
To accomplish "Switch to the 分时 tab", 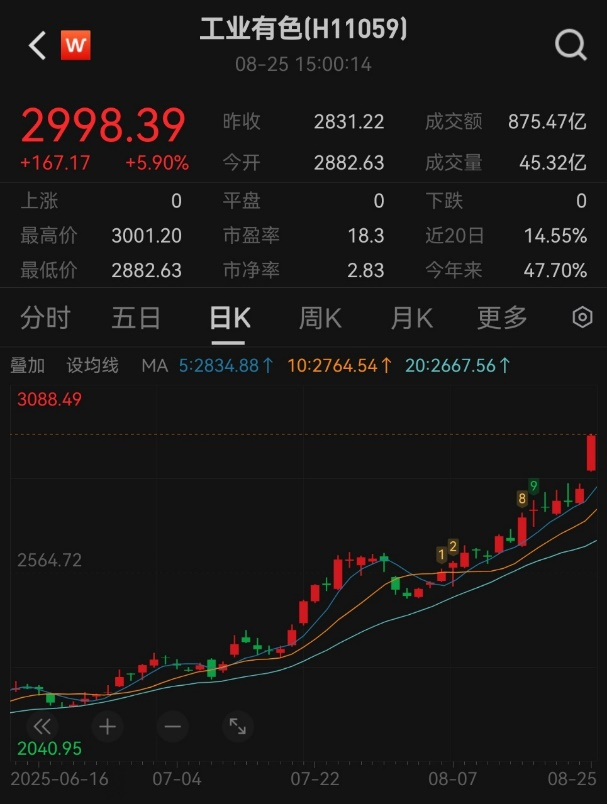I will coord(45,318).
